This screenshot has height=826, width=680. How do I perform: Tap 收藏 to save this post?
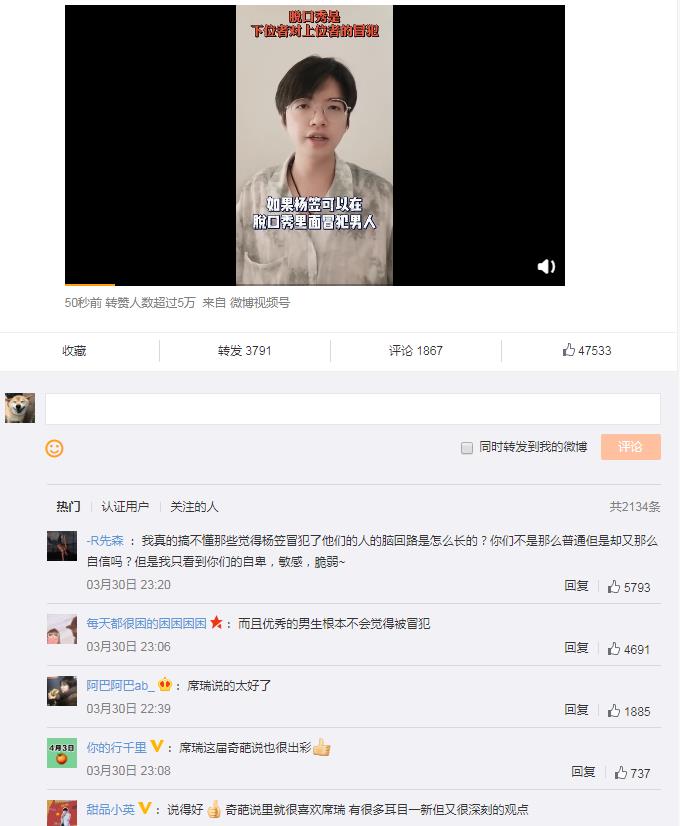[74, 351]
